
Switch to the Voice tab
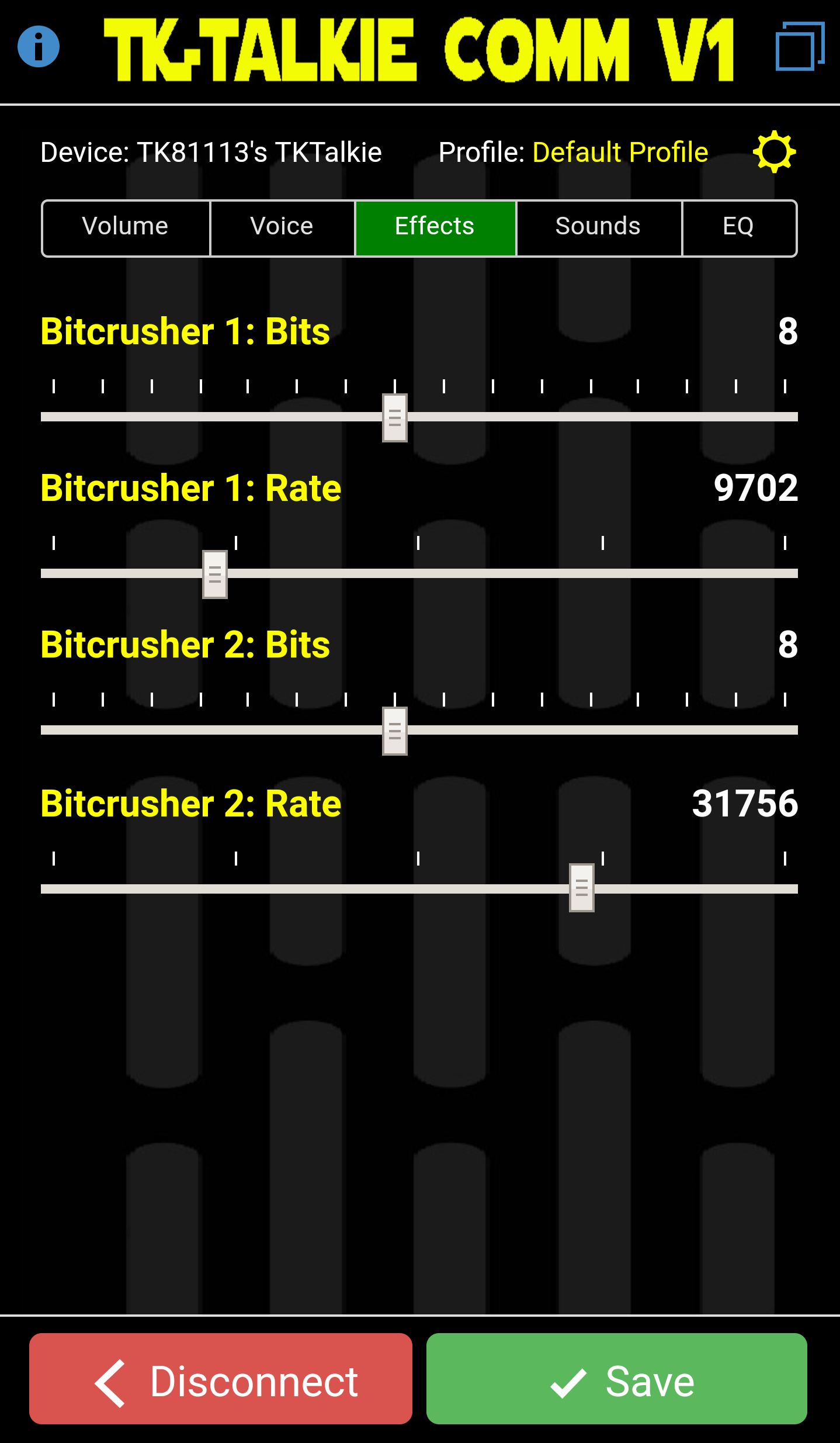pyautogui.click(x=282, y=227)
